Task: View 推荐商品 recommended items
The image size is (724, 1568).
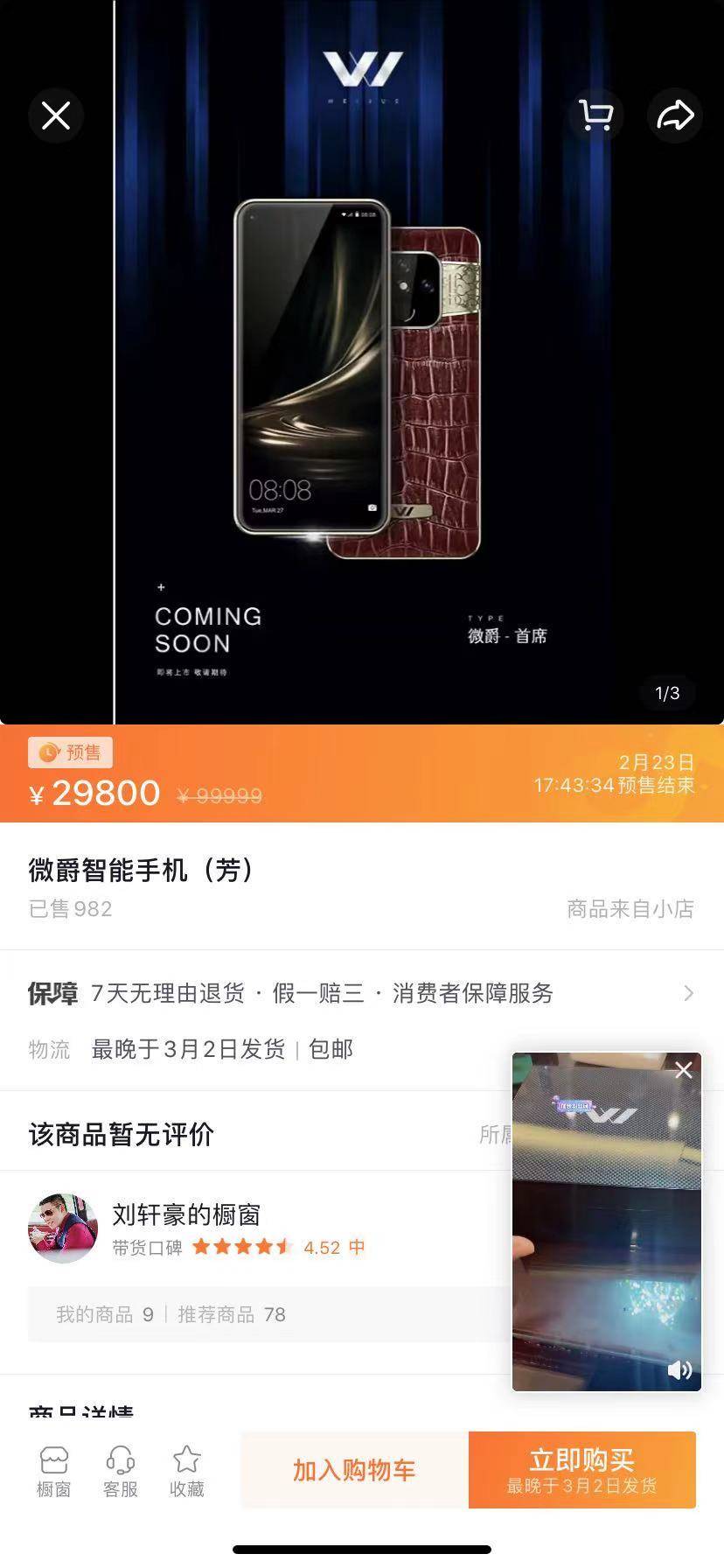Action: (x=232, y=1314)
